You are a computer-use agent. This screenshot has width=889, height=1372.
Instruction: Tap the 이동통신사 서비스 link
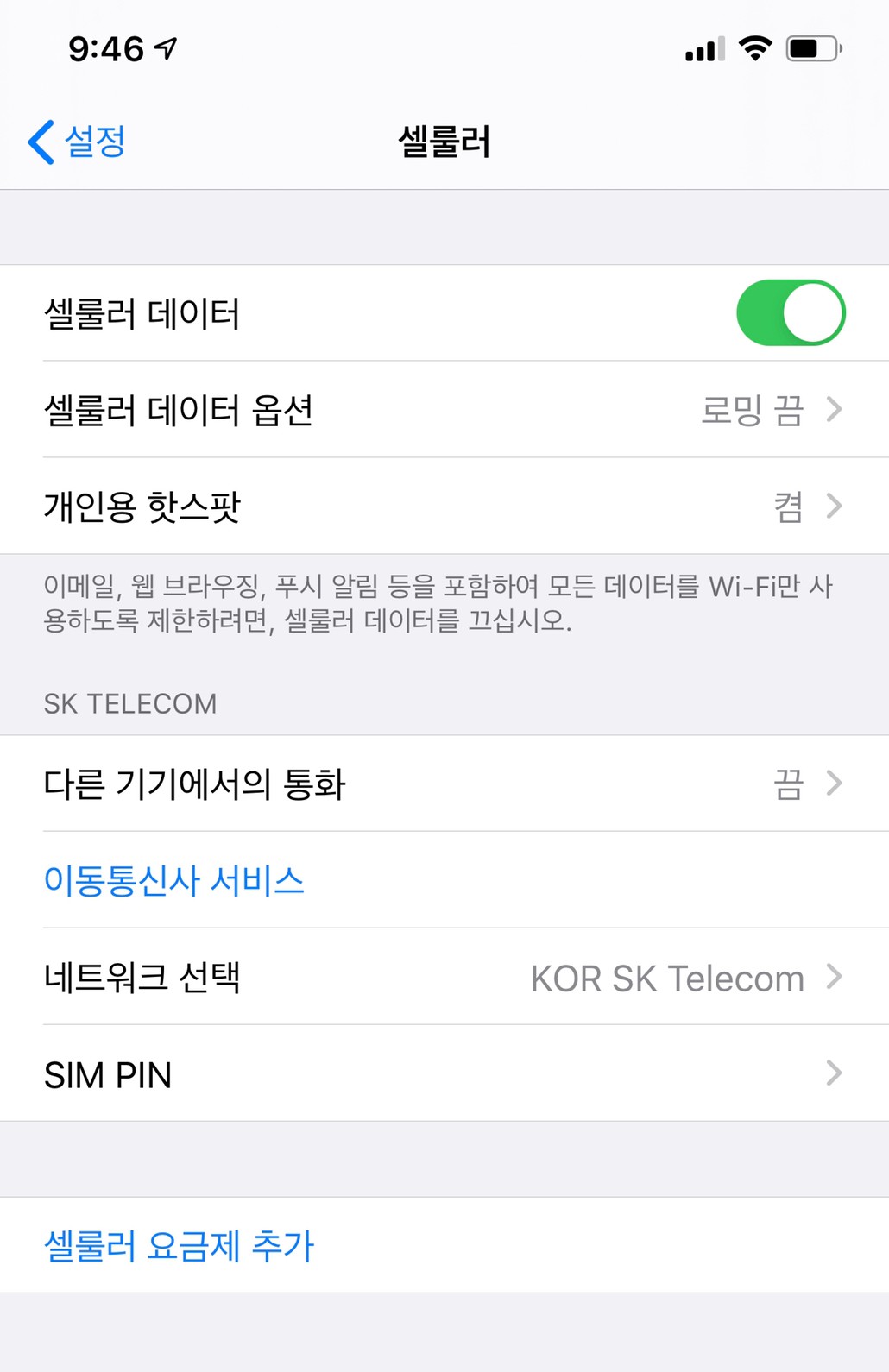coord(174,881)
